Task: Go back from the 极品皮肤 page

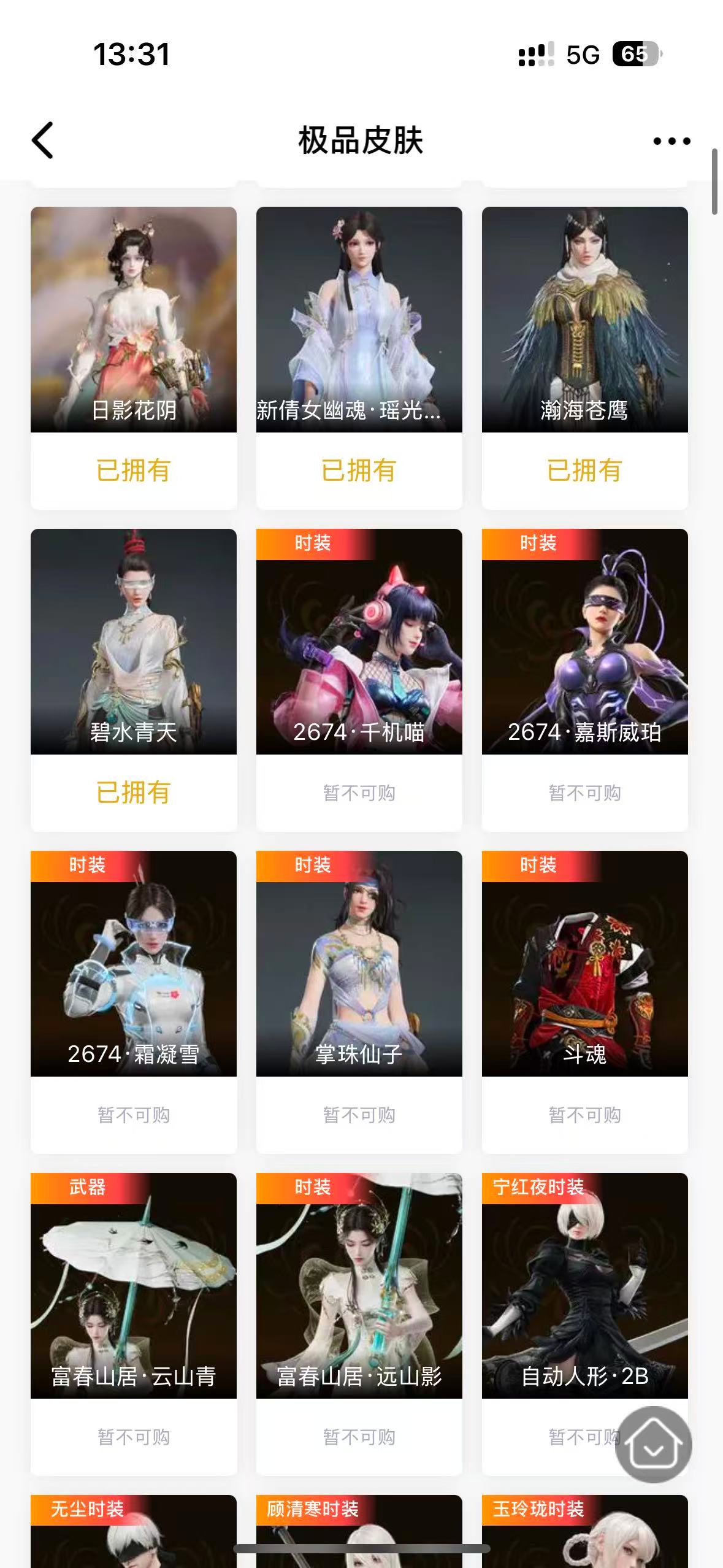Action: pyautogui.click(x=43, y=140)
